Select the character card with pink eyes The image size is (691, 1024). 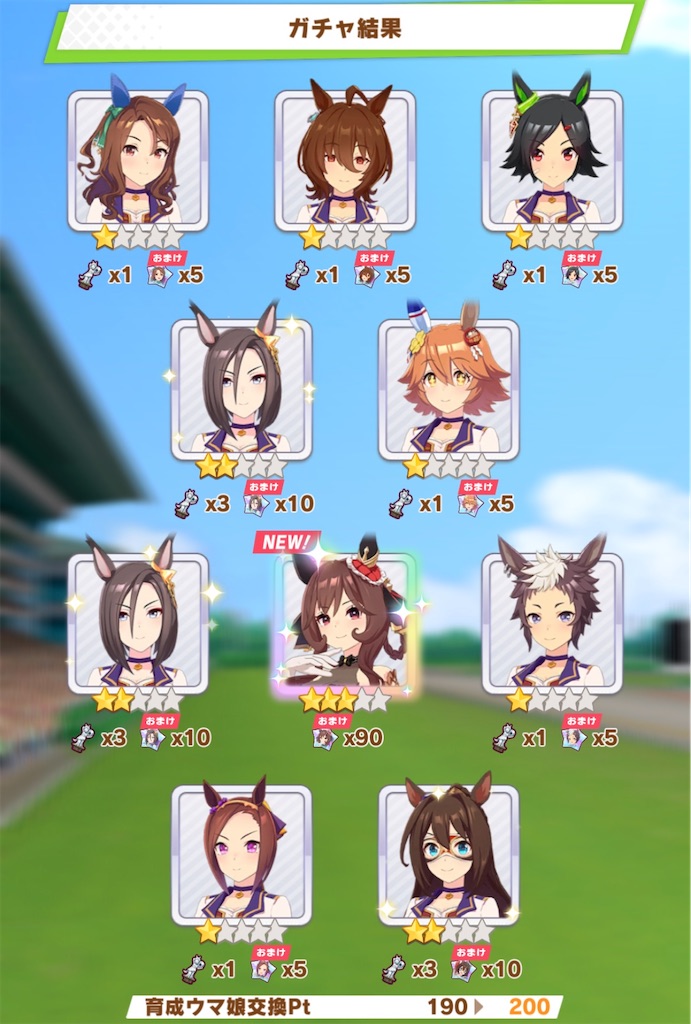coord(241,856)
